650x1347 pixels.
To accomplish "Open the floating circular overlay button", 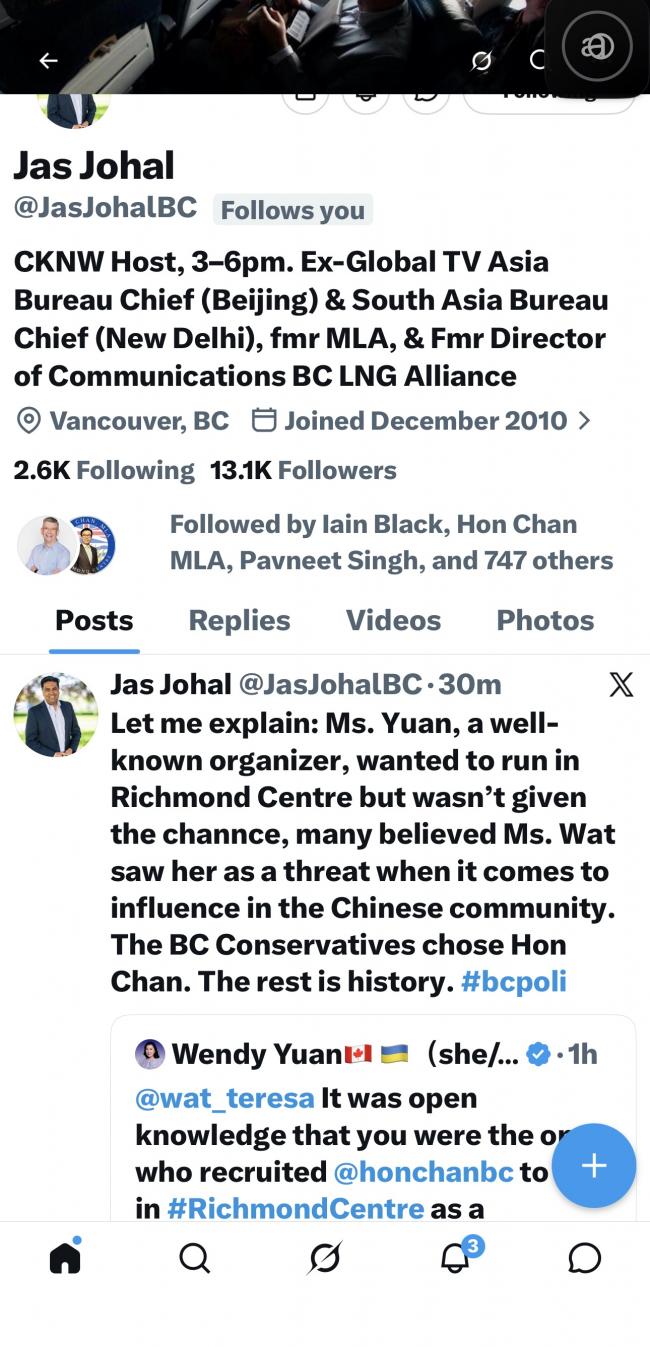I will (x=597, y=46).
